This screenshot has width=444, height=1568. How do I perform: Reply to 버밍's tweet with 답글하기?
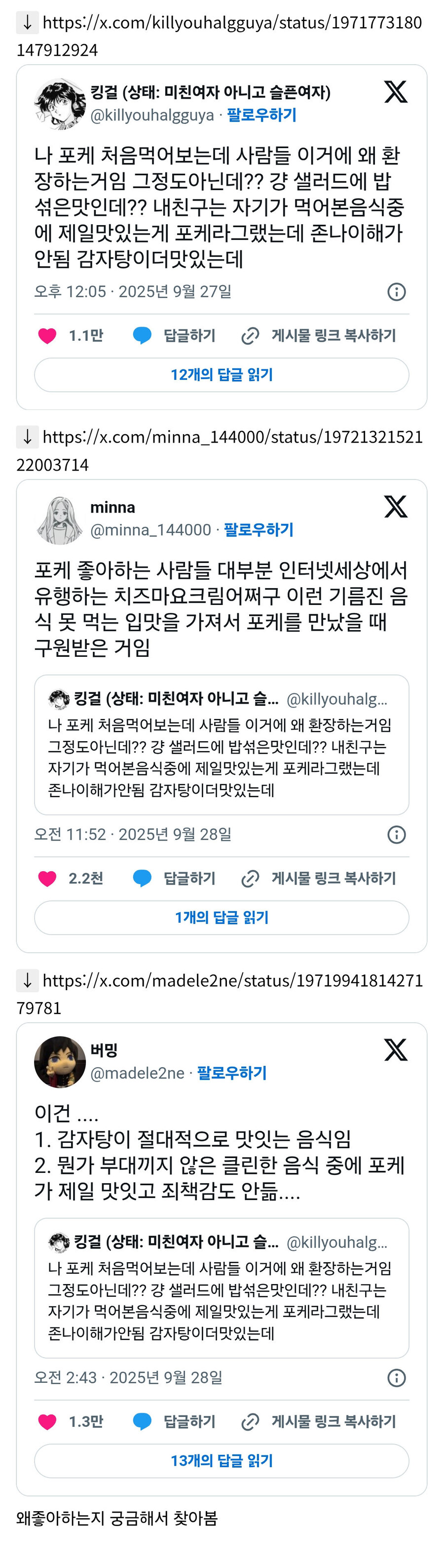coord(175,1421)
